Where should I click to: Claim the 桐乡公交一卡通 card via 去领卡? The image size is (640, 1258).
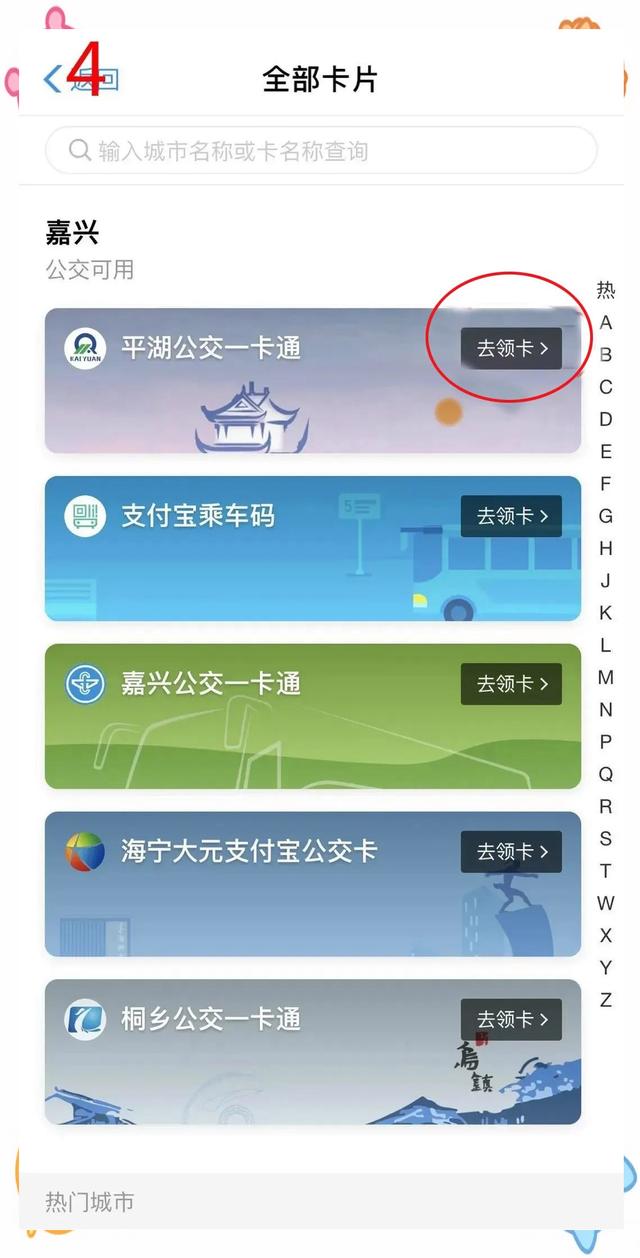coord(511,1019)
